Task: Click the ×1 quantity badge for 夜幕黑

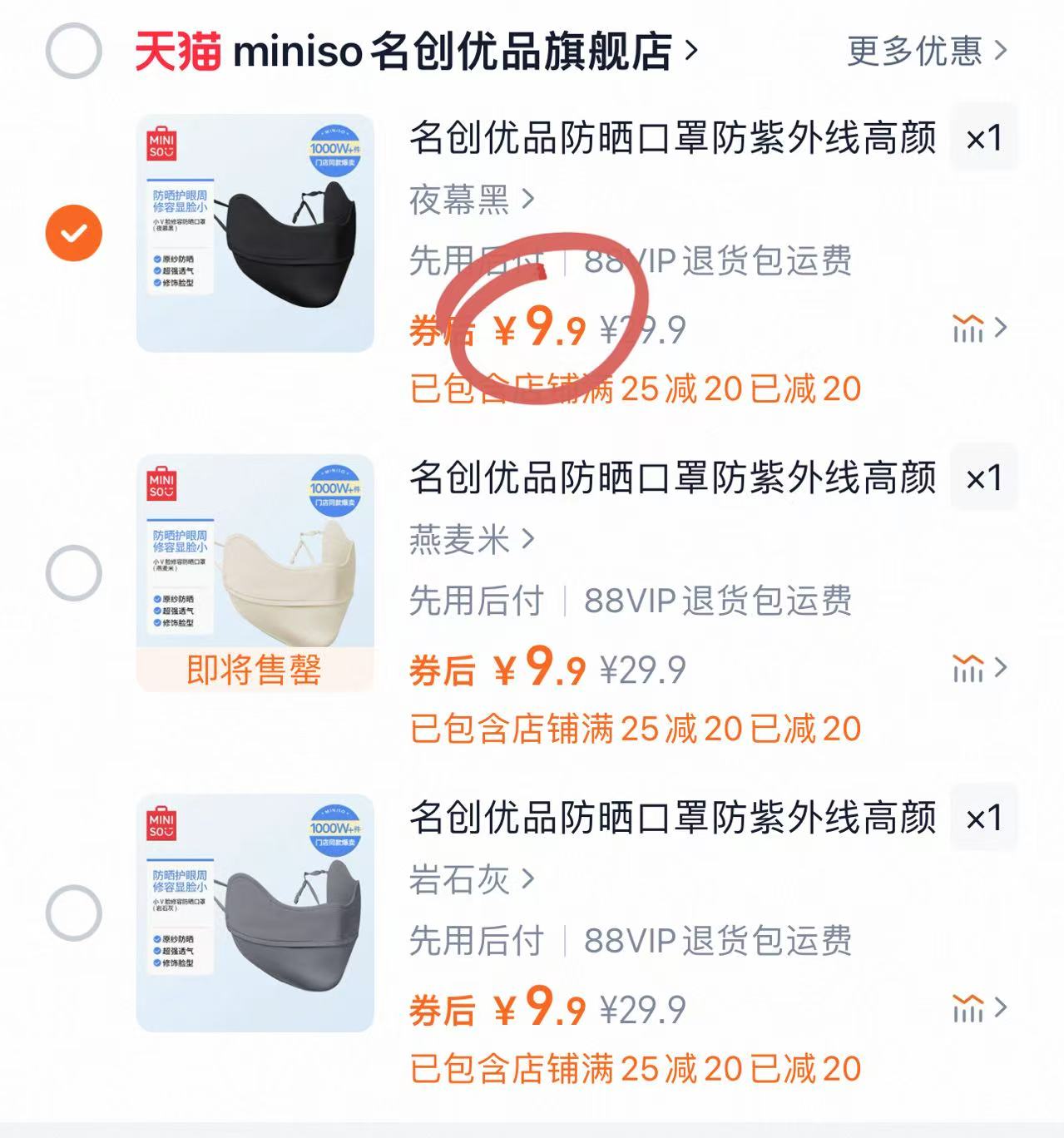Action: pos(985,138)
